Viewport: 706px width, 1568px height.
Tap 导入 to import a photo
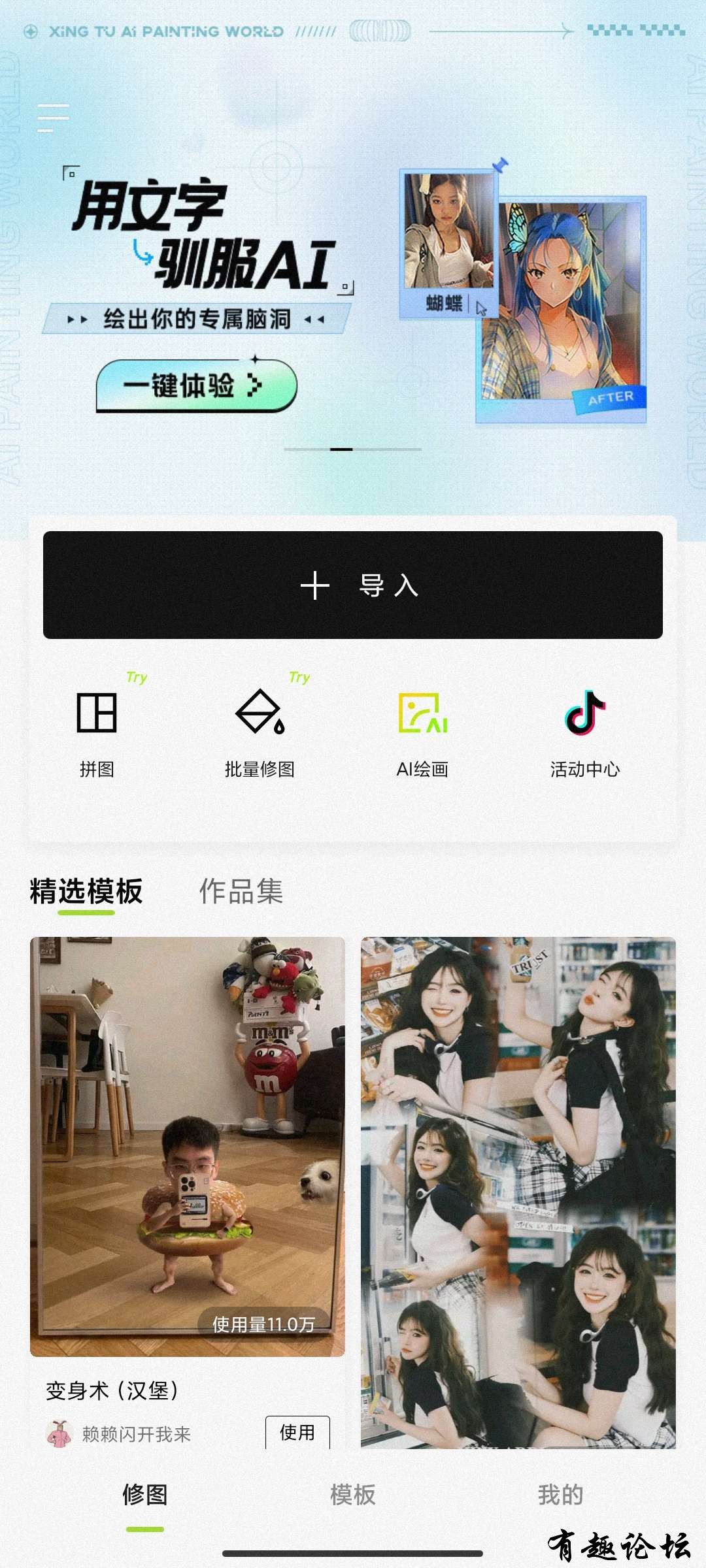pyautogui.click(x=353, y=585)
